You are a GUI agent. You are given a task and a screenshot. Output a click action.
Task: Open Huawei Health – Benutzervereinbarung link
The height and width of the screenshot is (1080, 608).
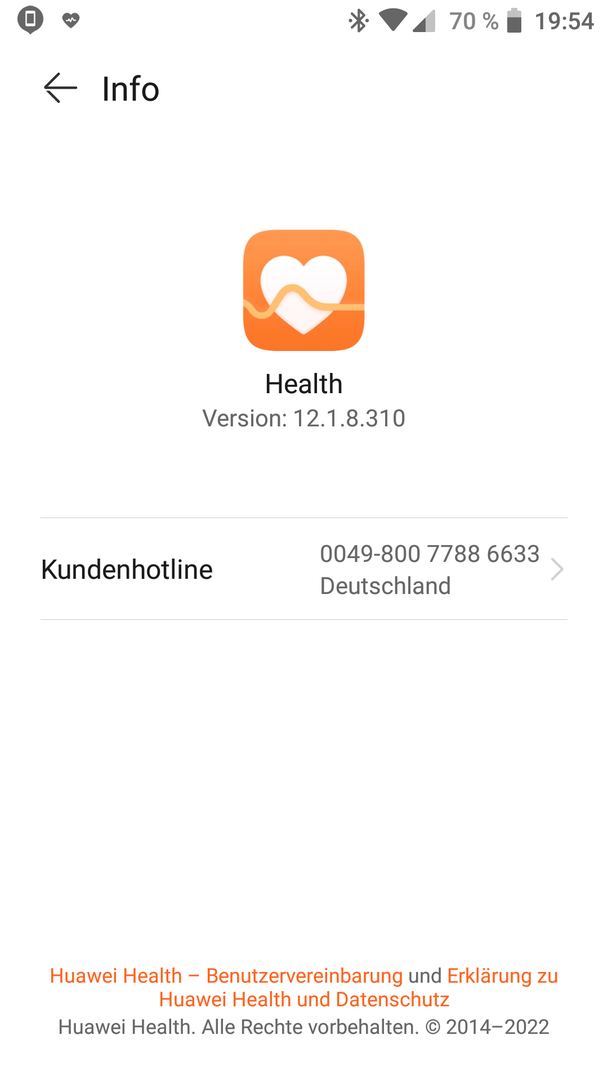[x=226, y=976]
